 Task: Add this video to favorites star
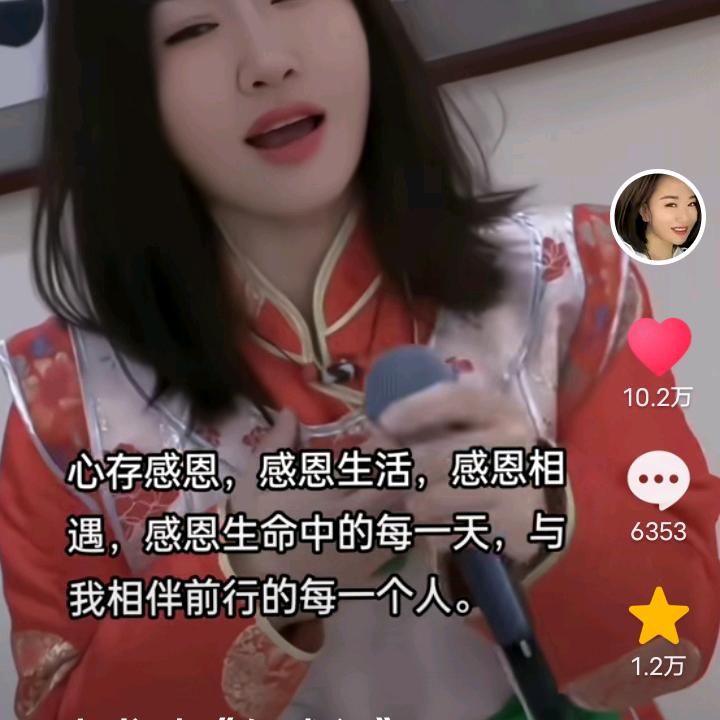point(658,617)
